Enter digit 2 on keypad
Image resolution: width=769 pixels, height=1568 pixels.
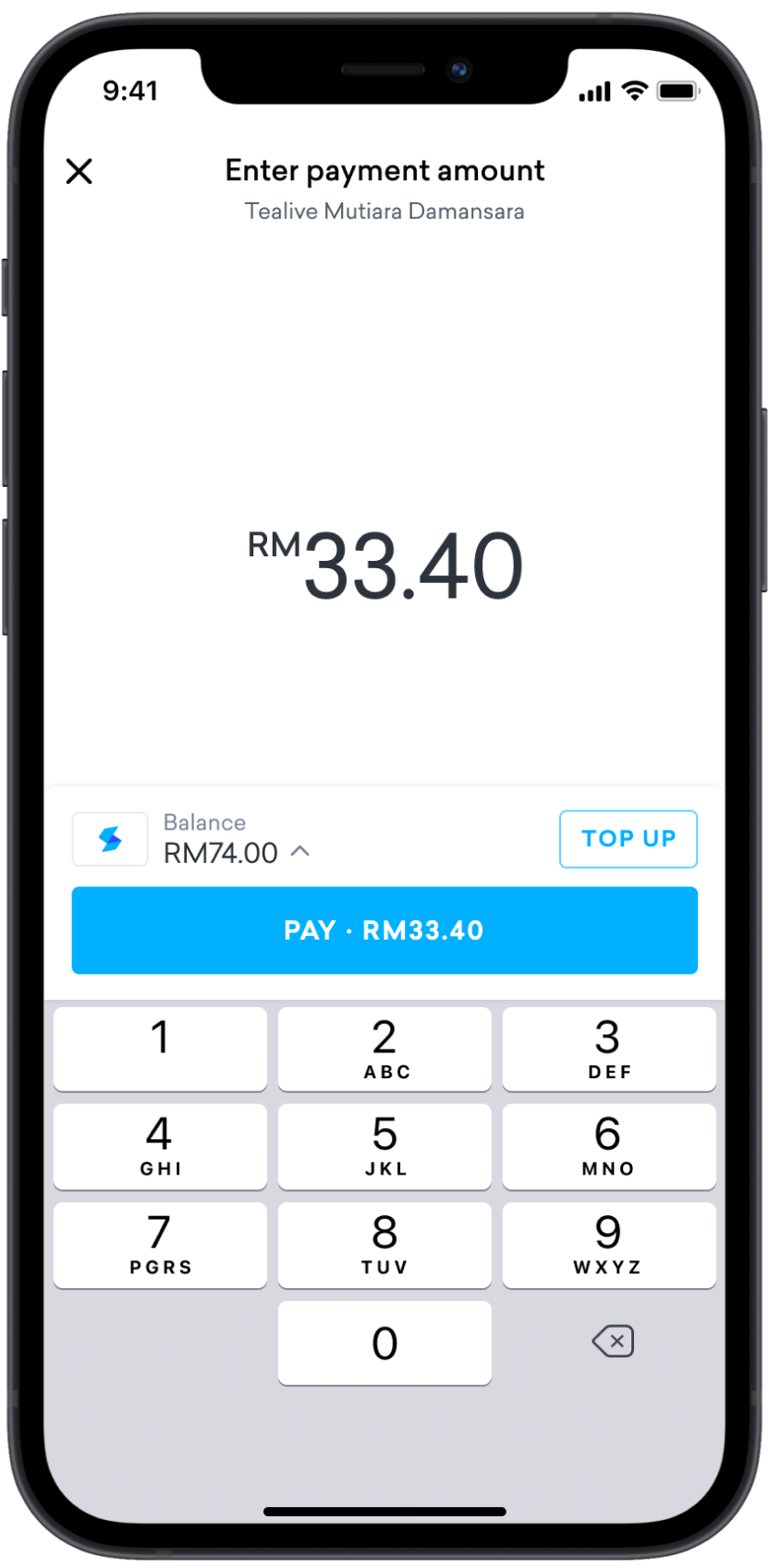384,1048
